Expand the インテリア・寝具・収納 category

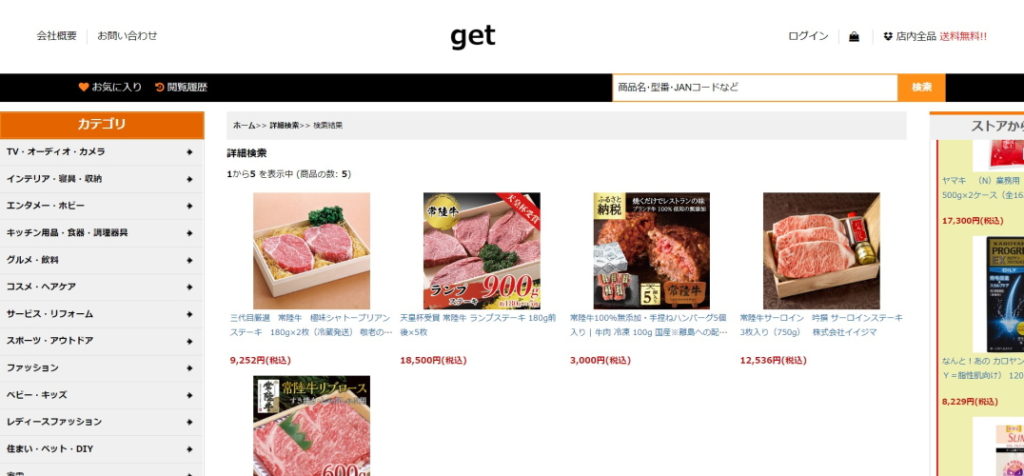[x=100, y=179]
